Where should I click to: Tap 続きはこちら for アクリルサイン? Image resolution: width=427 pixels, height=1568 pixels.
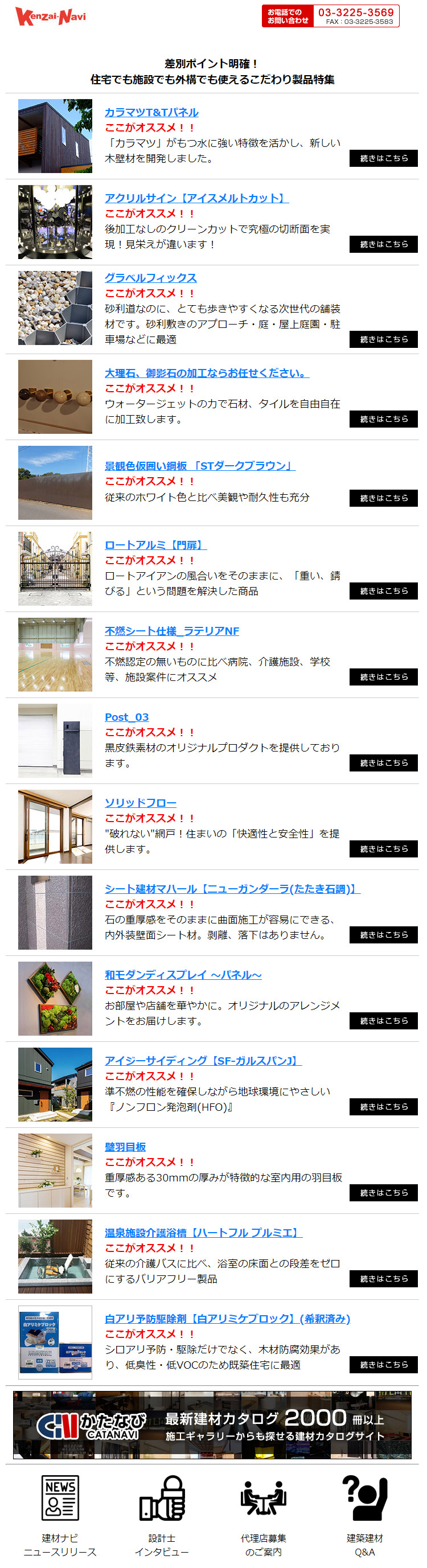tap(383, 244)
